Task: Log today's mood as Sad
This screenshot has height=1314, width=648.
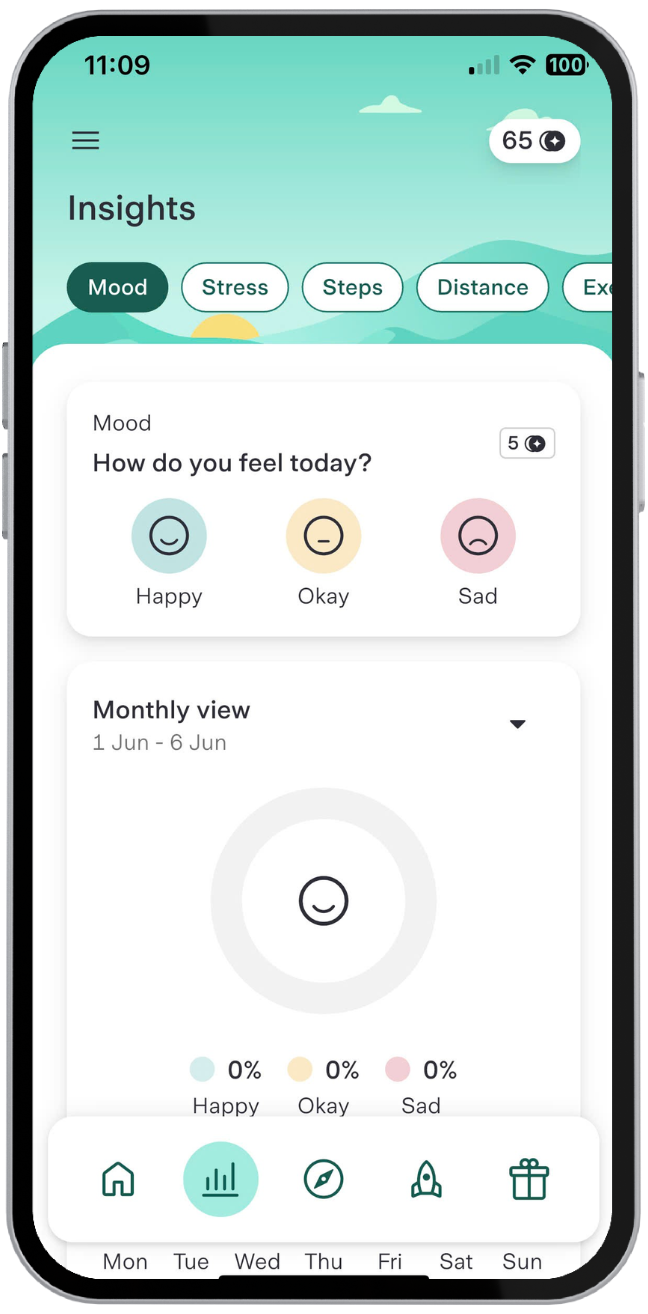Action: (478, 537)
